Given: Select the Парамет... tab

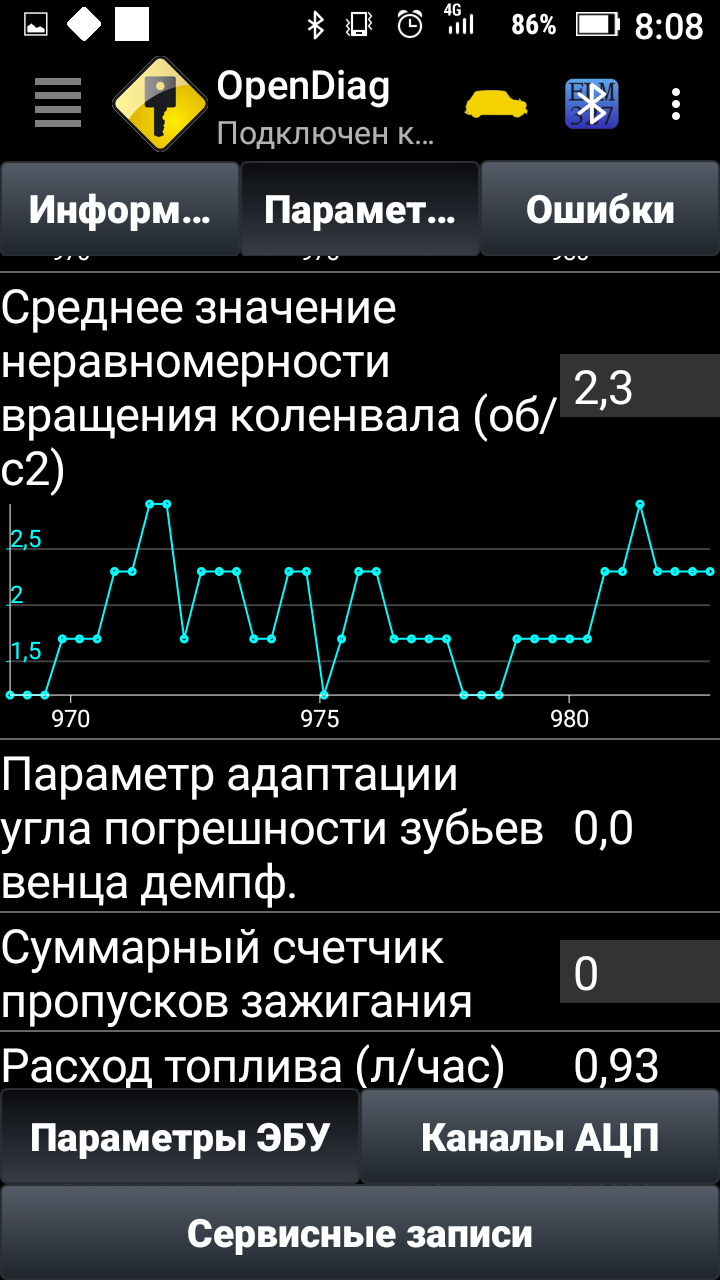Looking at the screenshot, I should point(360,210).
